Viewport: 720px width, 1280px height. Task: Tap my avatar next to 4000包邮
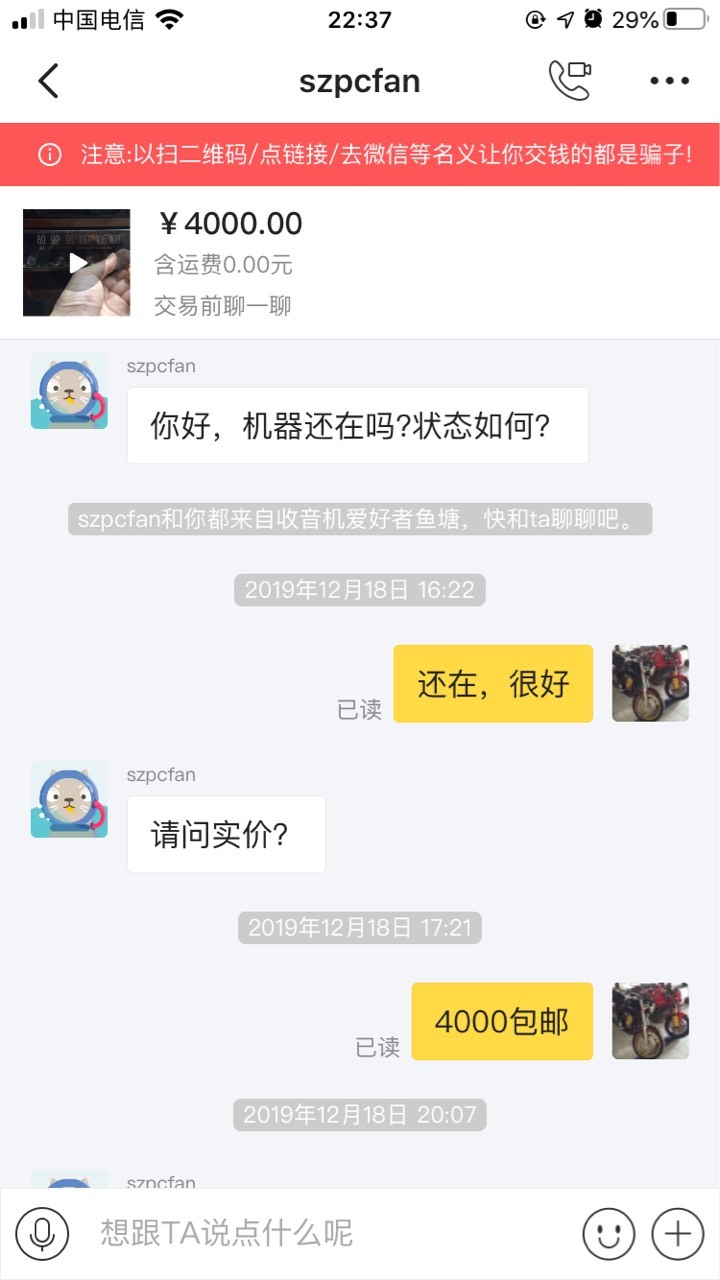click(x=650, y=1021)
